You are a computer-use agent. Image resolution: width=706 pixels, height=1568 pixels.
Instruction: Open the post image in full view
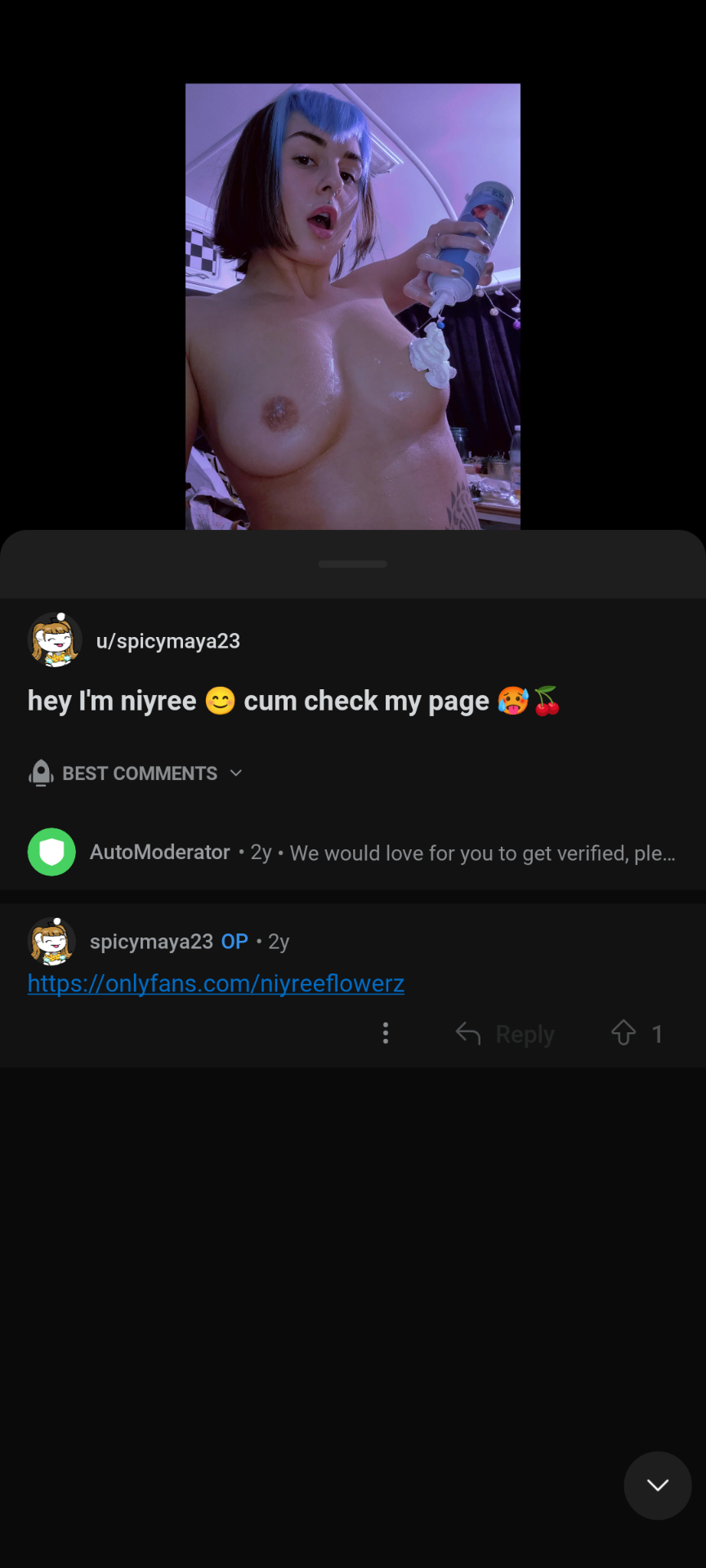pyautogui.click(x=352, y=306)
